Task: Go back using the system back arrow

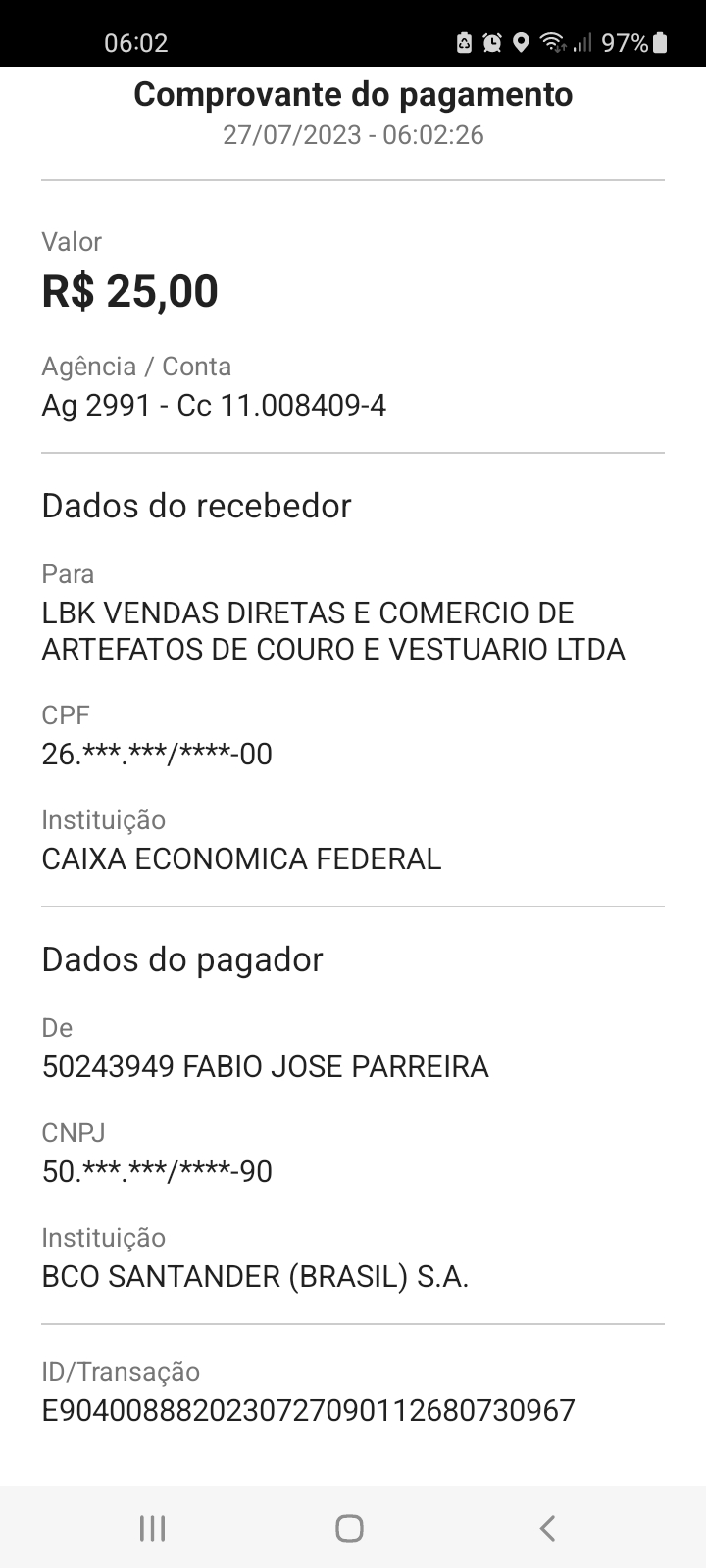Action: (548, 1527)
